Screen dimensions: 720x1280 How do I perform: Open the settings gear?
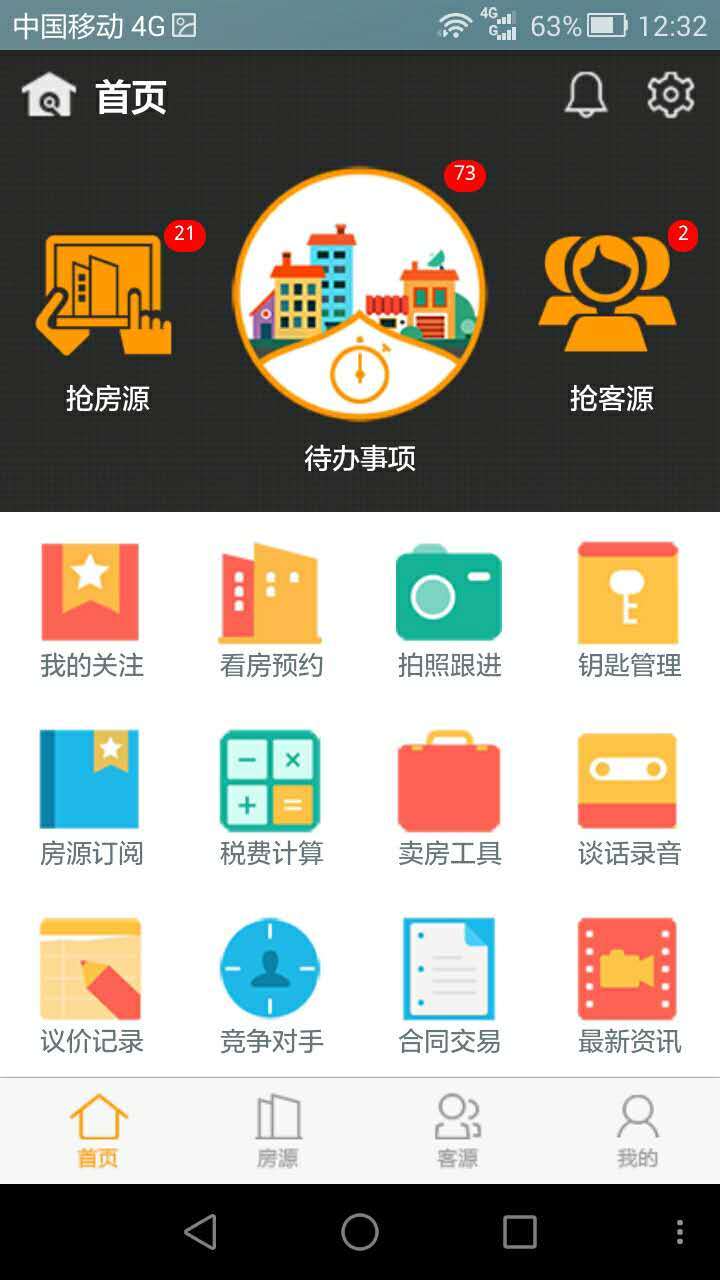670,95
